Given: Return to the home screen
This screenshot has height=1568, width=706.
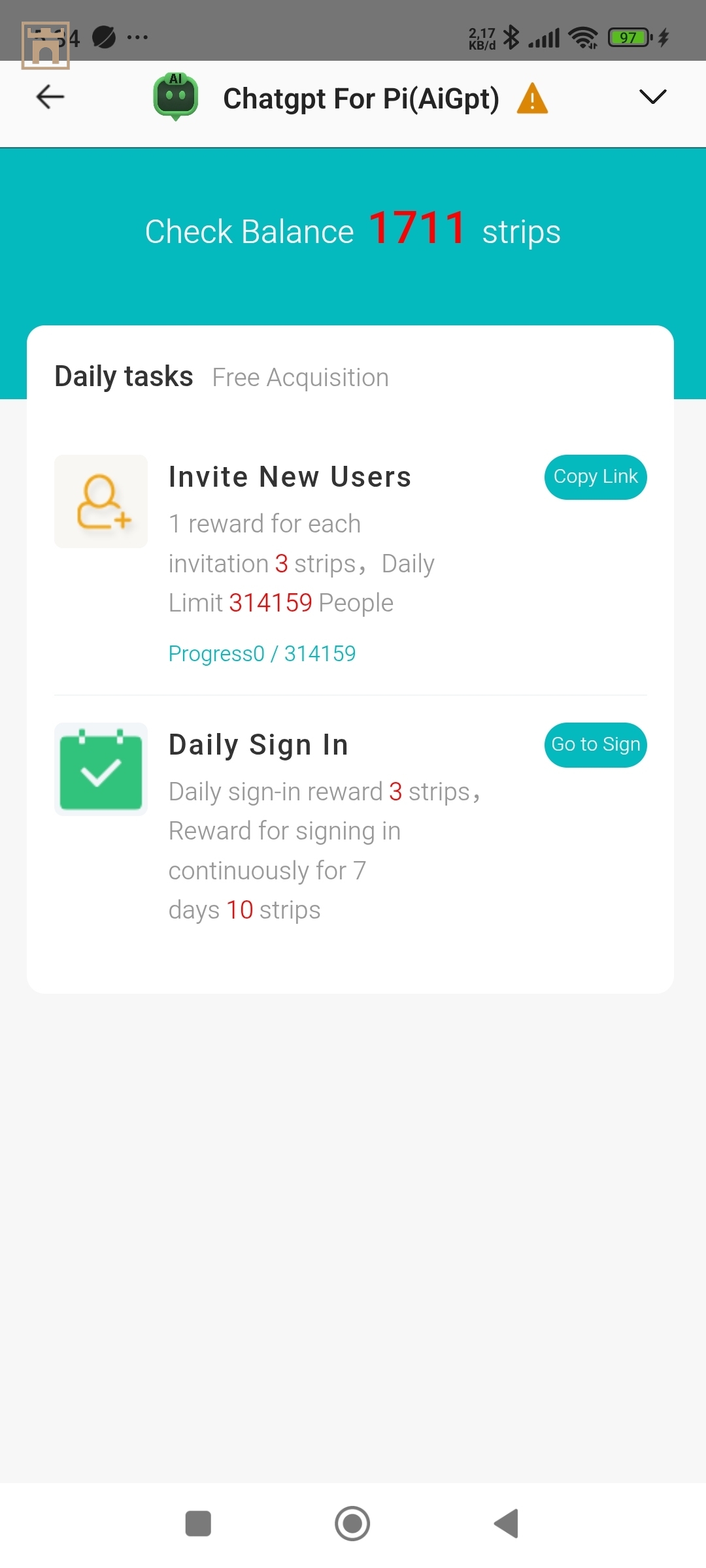Looking at the screenshot, I should 352,1524.
